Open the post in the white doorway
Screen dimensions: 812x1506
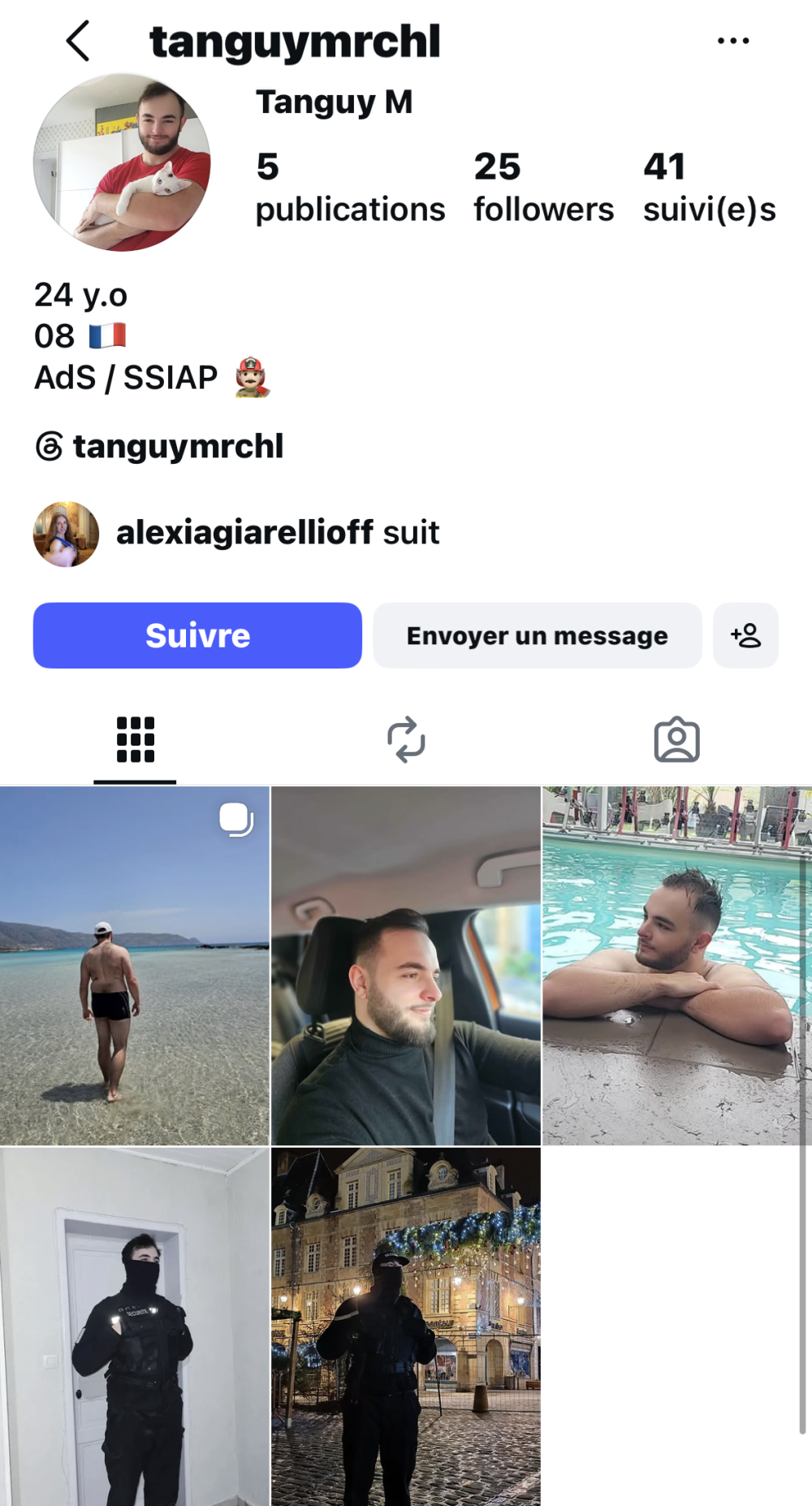point(135,1326)
